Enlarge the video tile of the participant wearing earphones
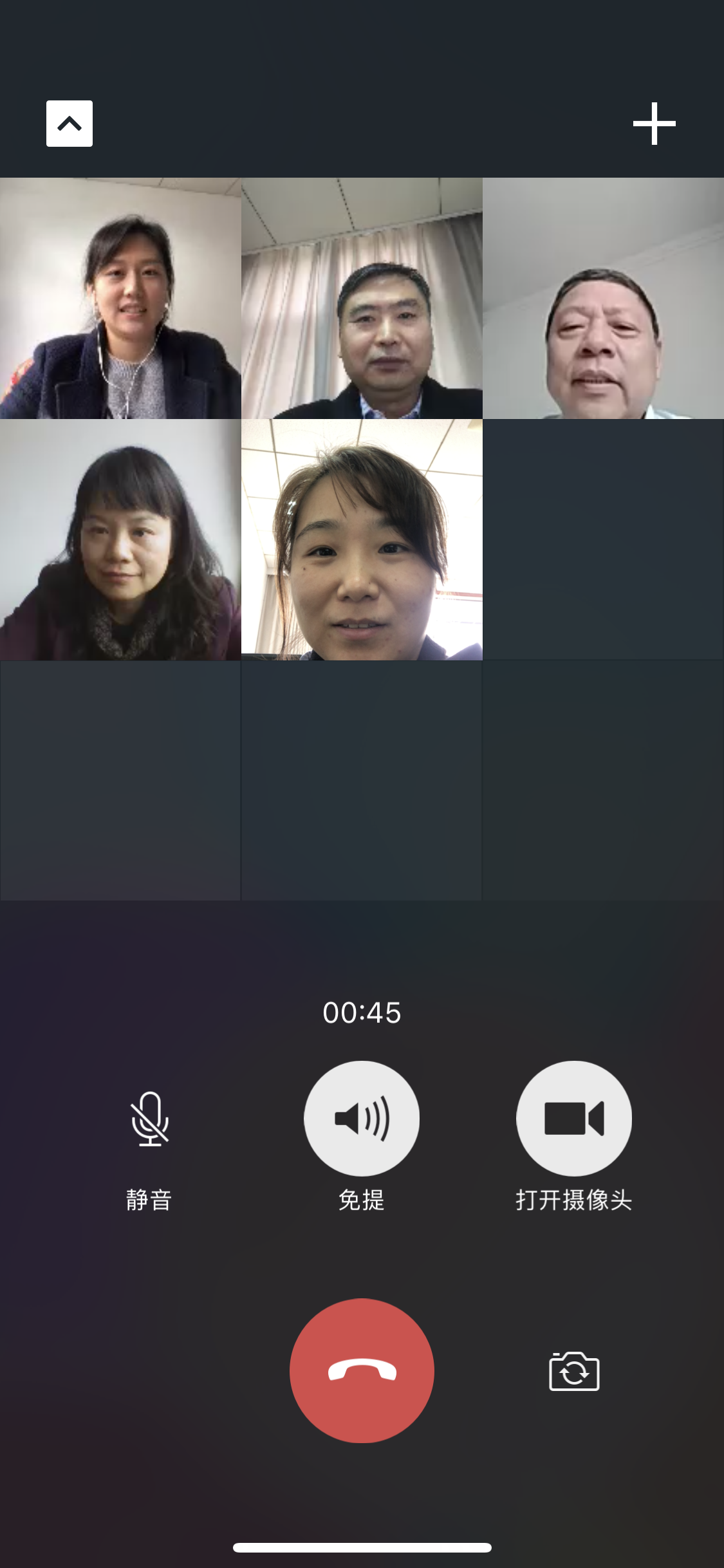The height and width of the screenshot is (1568, 724). [x=120, y=299]
